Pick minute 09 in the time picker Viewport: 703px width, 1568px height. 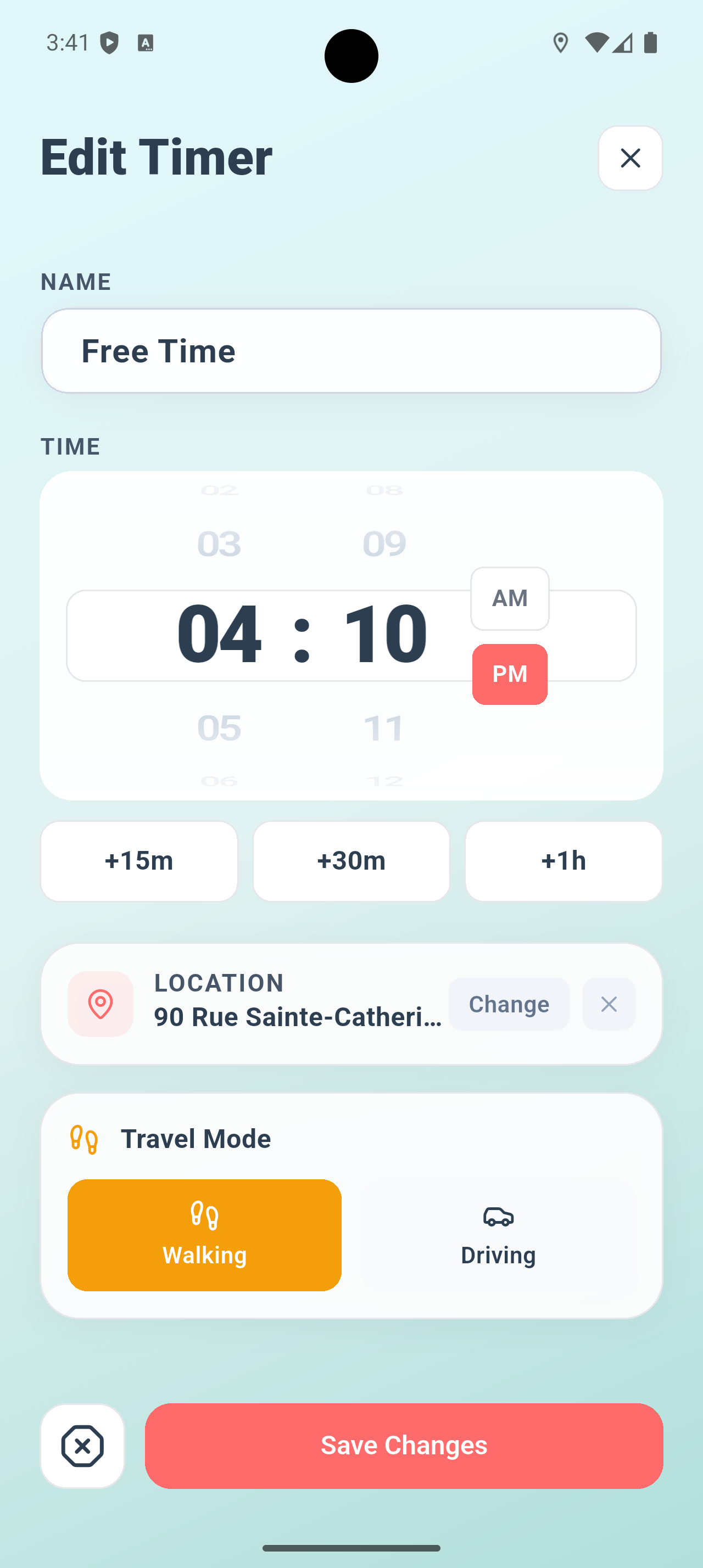click(x=384, y=544)
